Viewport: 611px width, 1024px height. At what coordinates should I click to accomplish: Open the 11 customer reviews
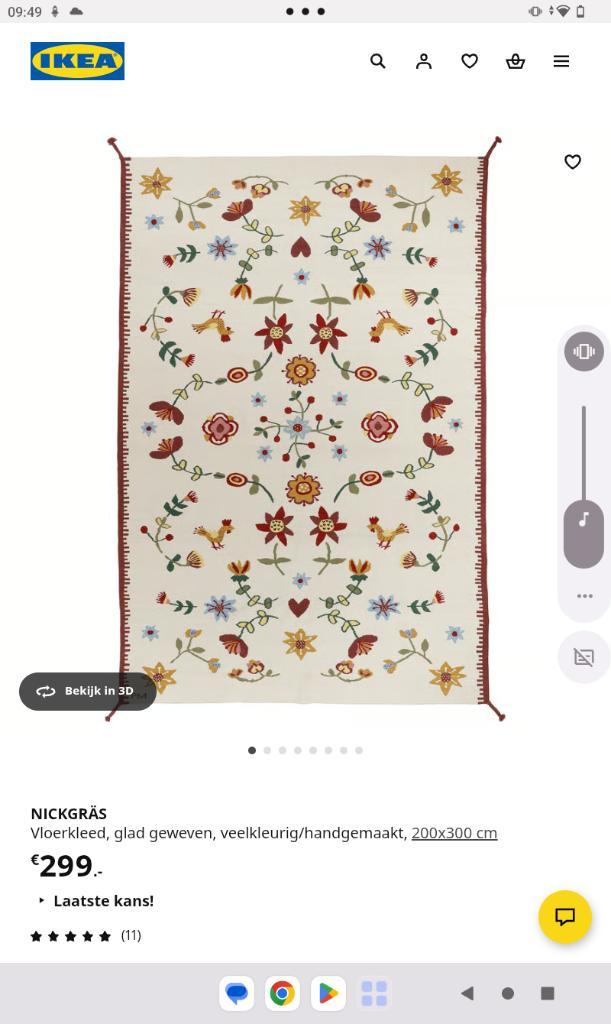coord(86,936)
